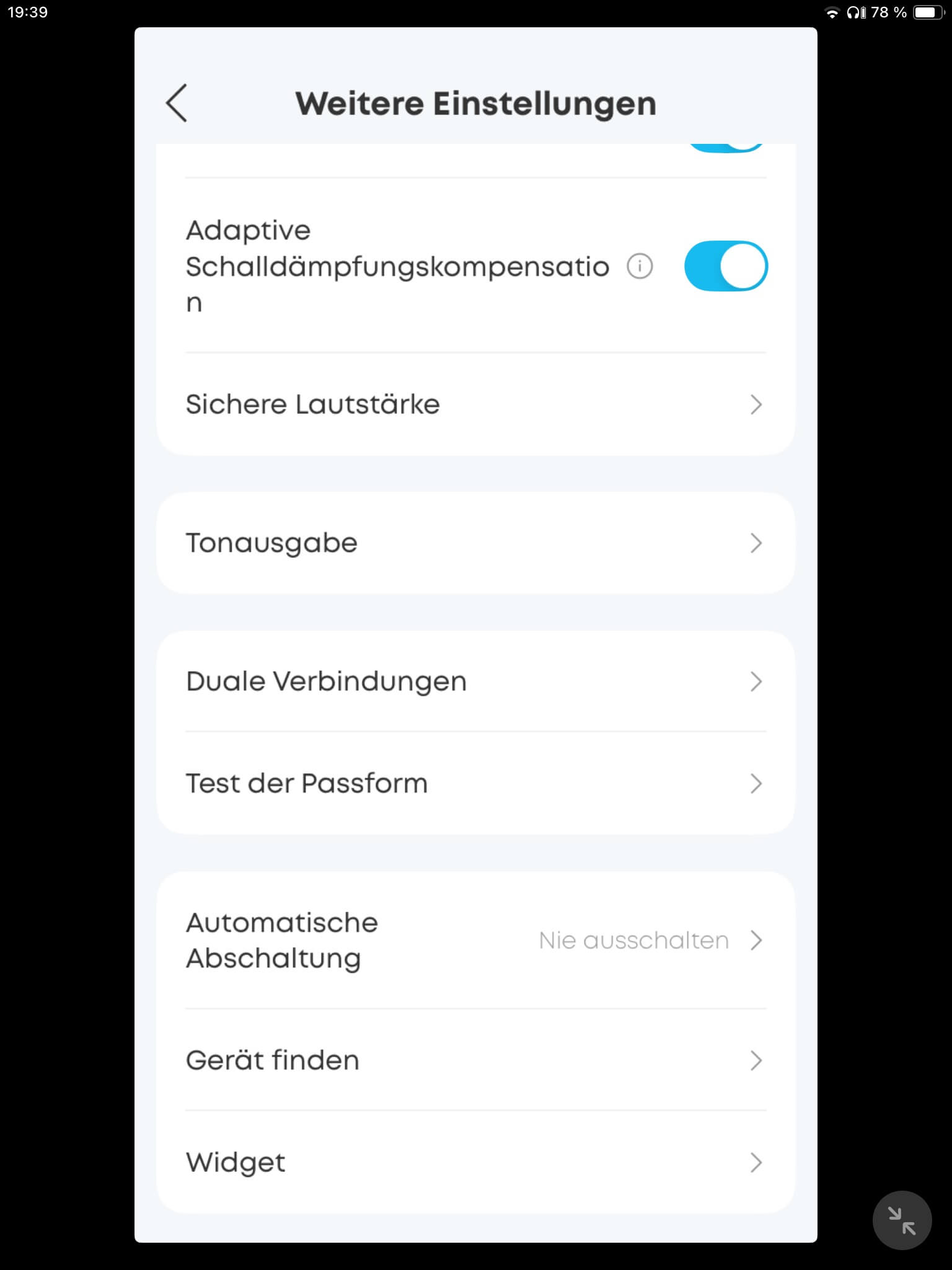Tap the shrink window button
The image size is (952, 1270).
[901, 1220]
